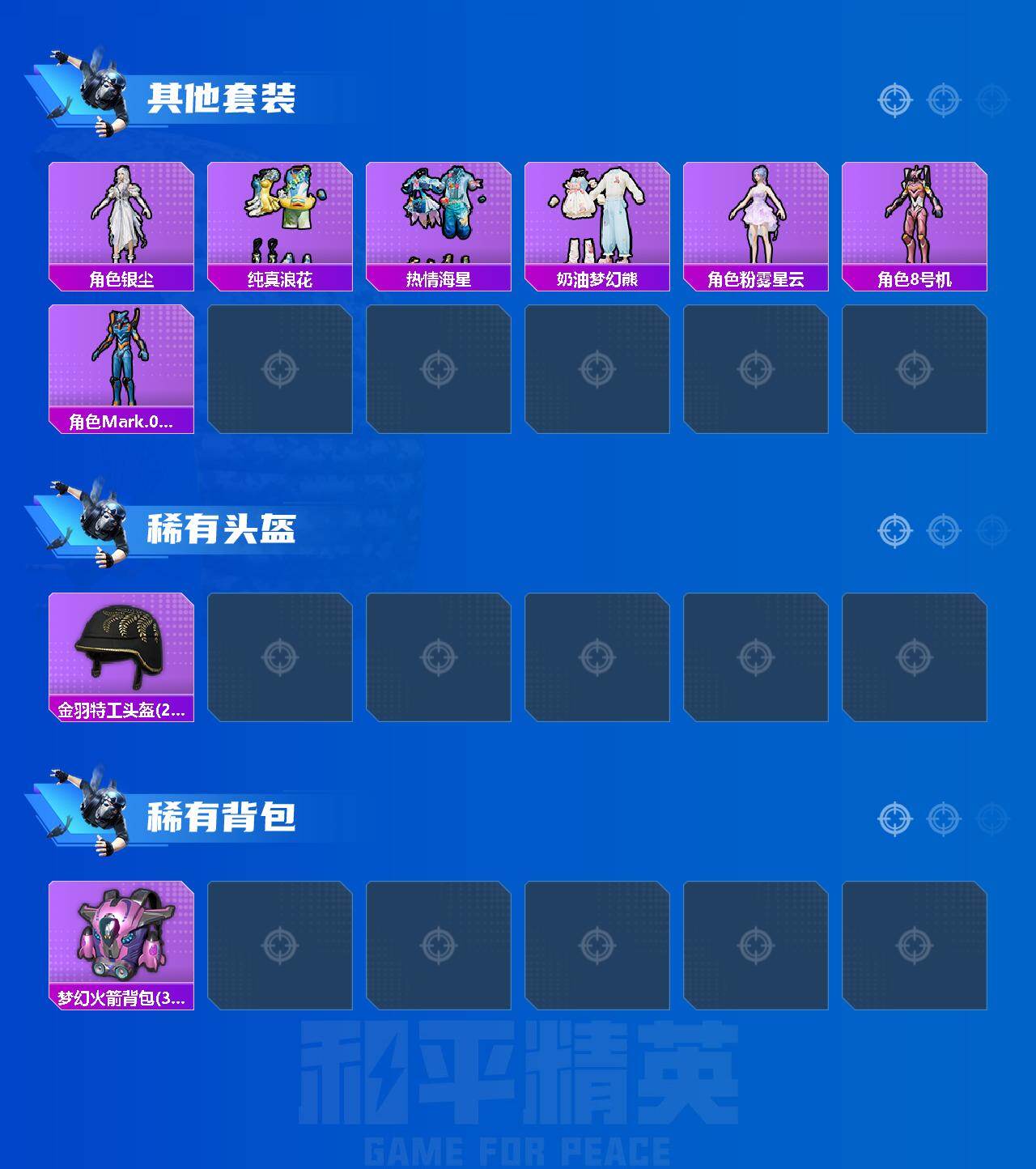Image resolution: width=1036 pixels, height=1169 pixels.
Task: Select the 梦幻火箭背包 rocket backpack icon
Action: 120,939
